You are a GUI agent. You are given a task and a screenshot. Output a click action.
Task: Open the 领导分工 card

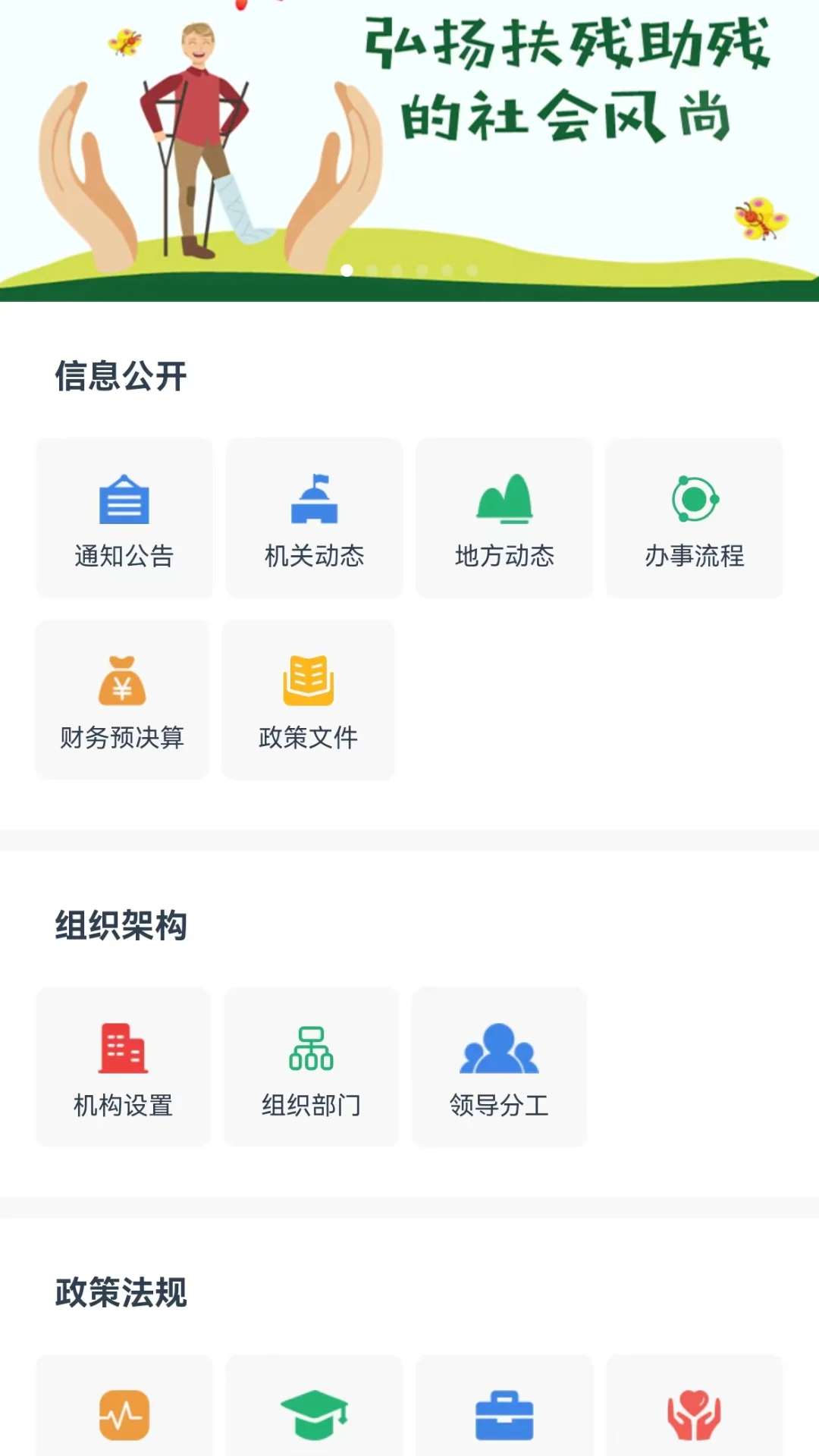point(500,1069)
